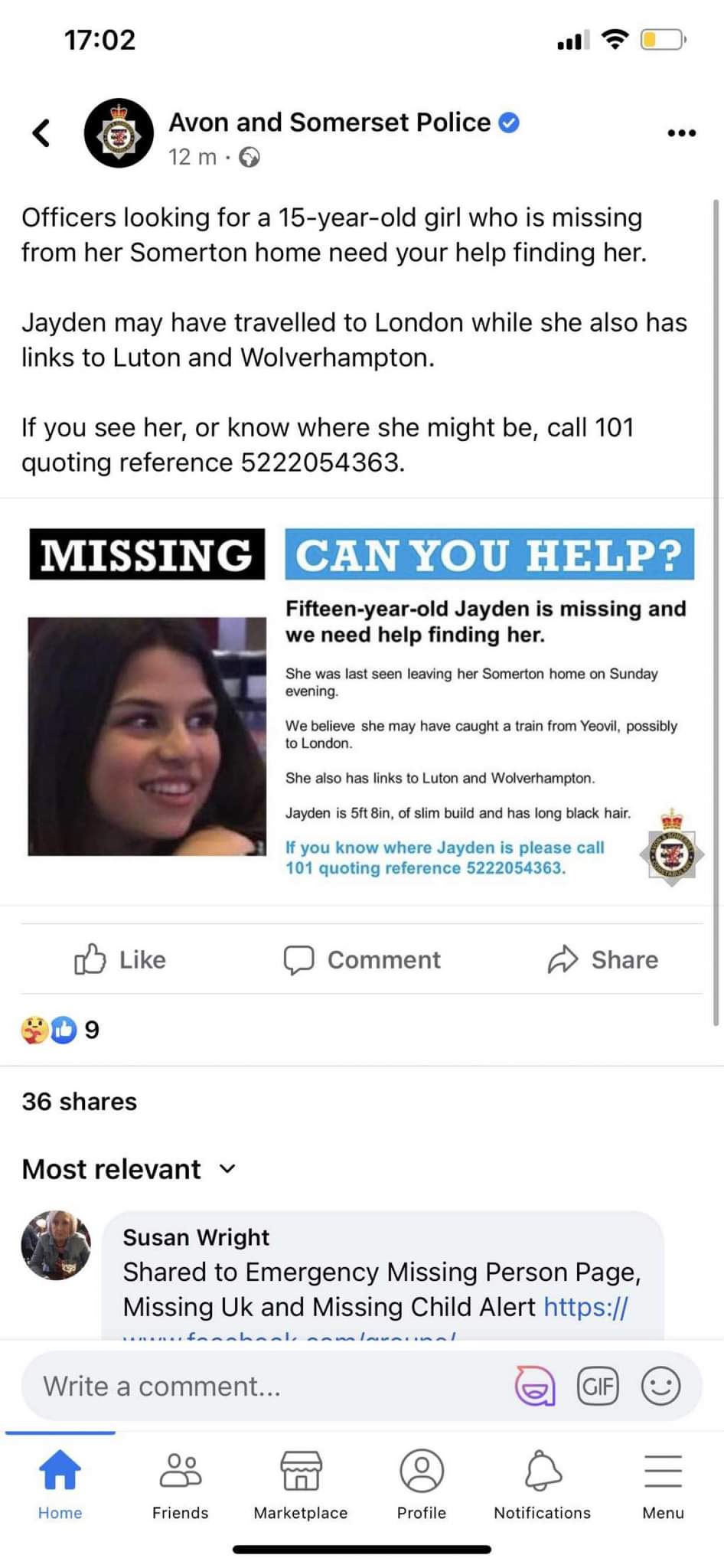Like this police post

(120, 959)
